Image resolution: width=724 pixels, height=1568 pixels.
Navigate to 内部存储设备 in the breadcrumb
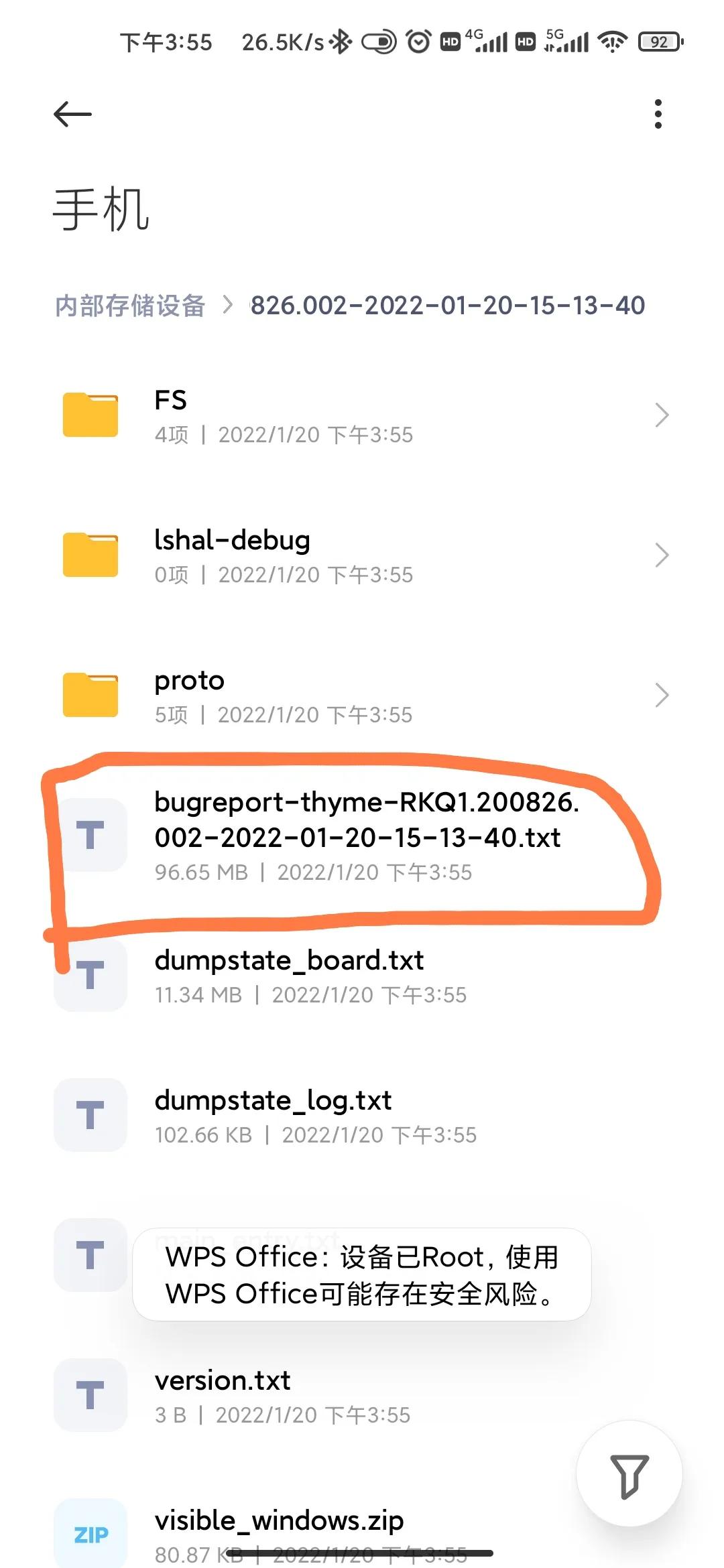coord(130,306)
